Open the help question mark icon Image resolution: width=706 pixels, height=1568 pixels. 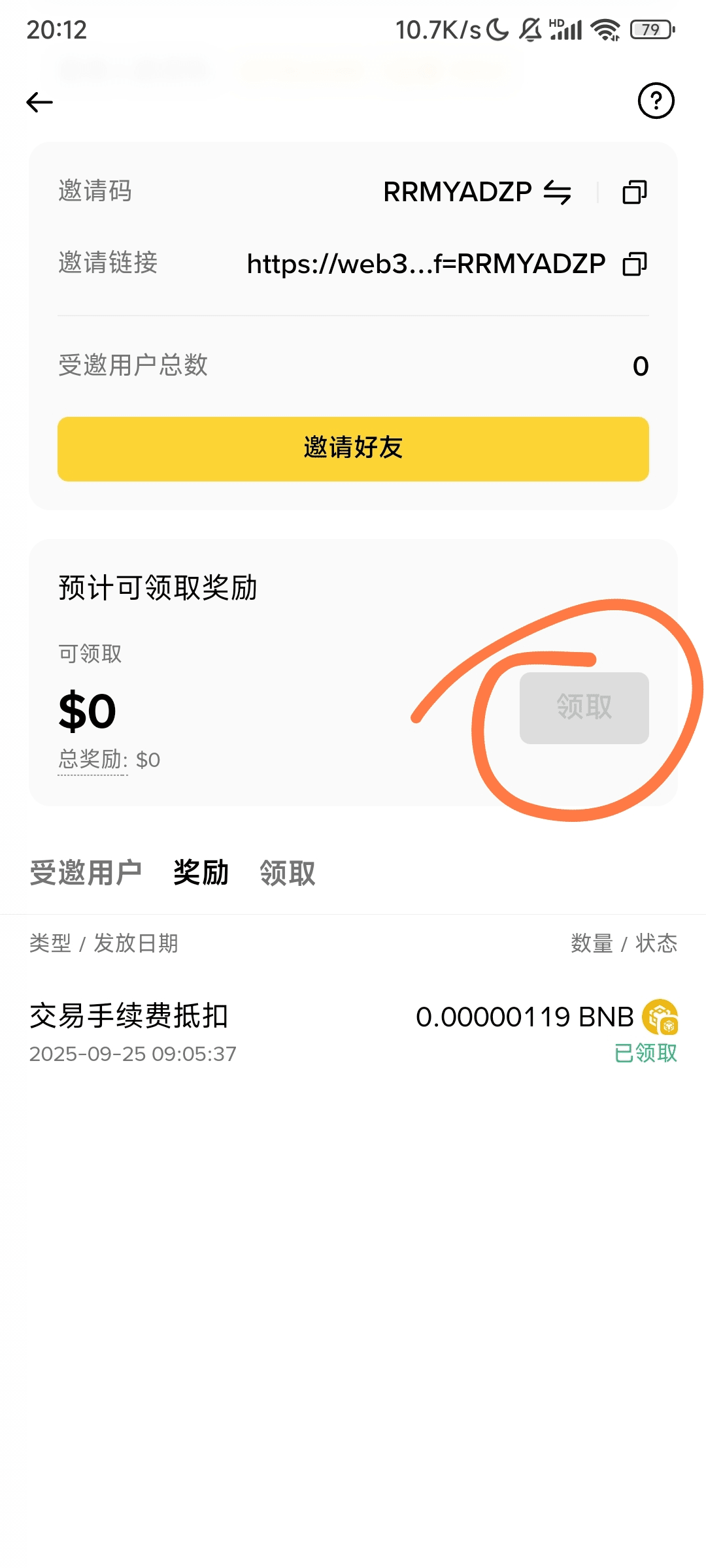[x=656, y=101]
